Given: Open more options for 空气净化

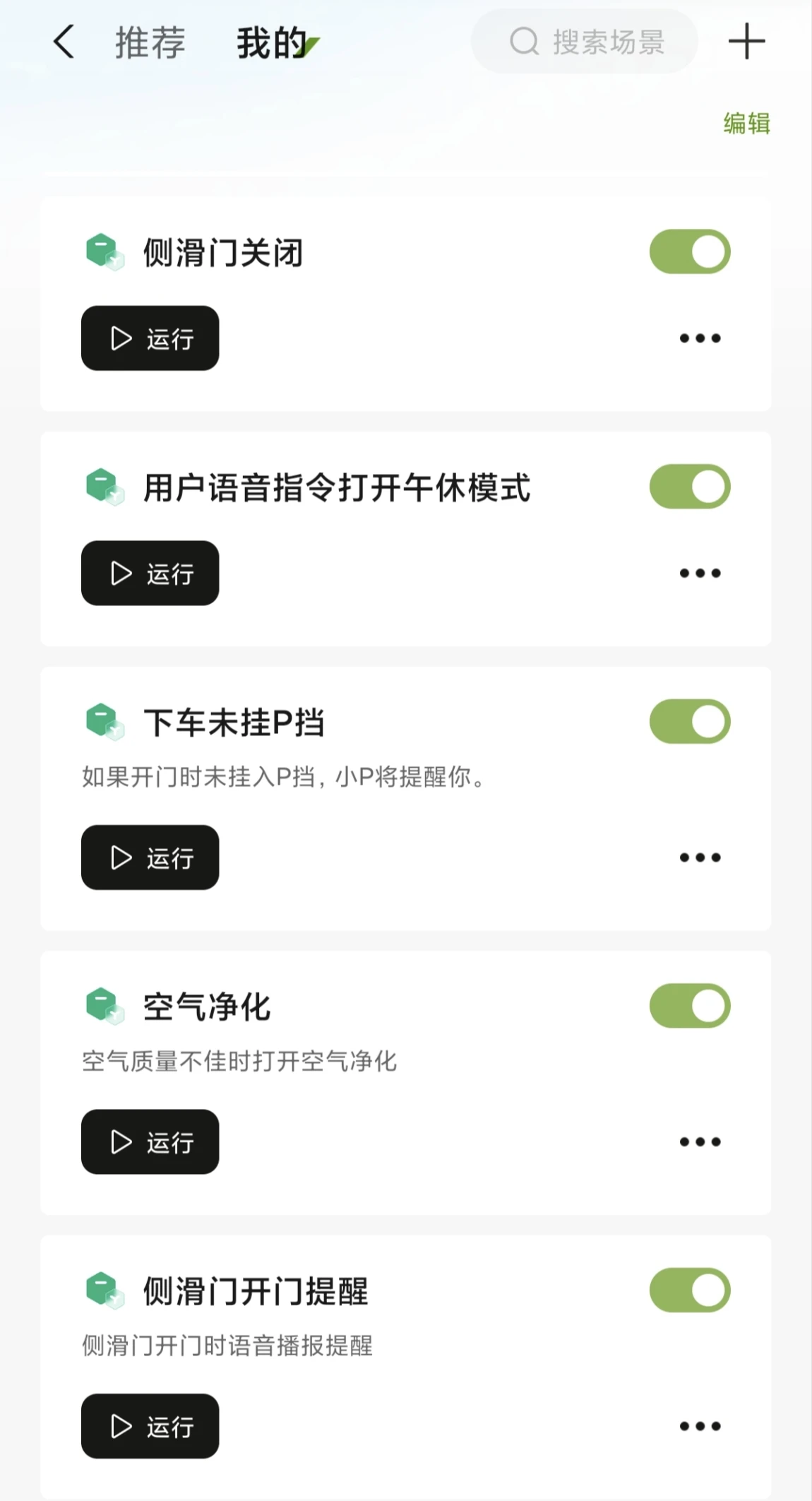Looking at the screenshot, I should [x=700, y=1142].
